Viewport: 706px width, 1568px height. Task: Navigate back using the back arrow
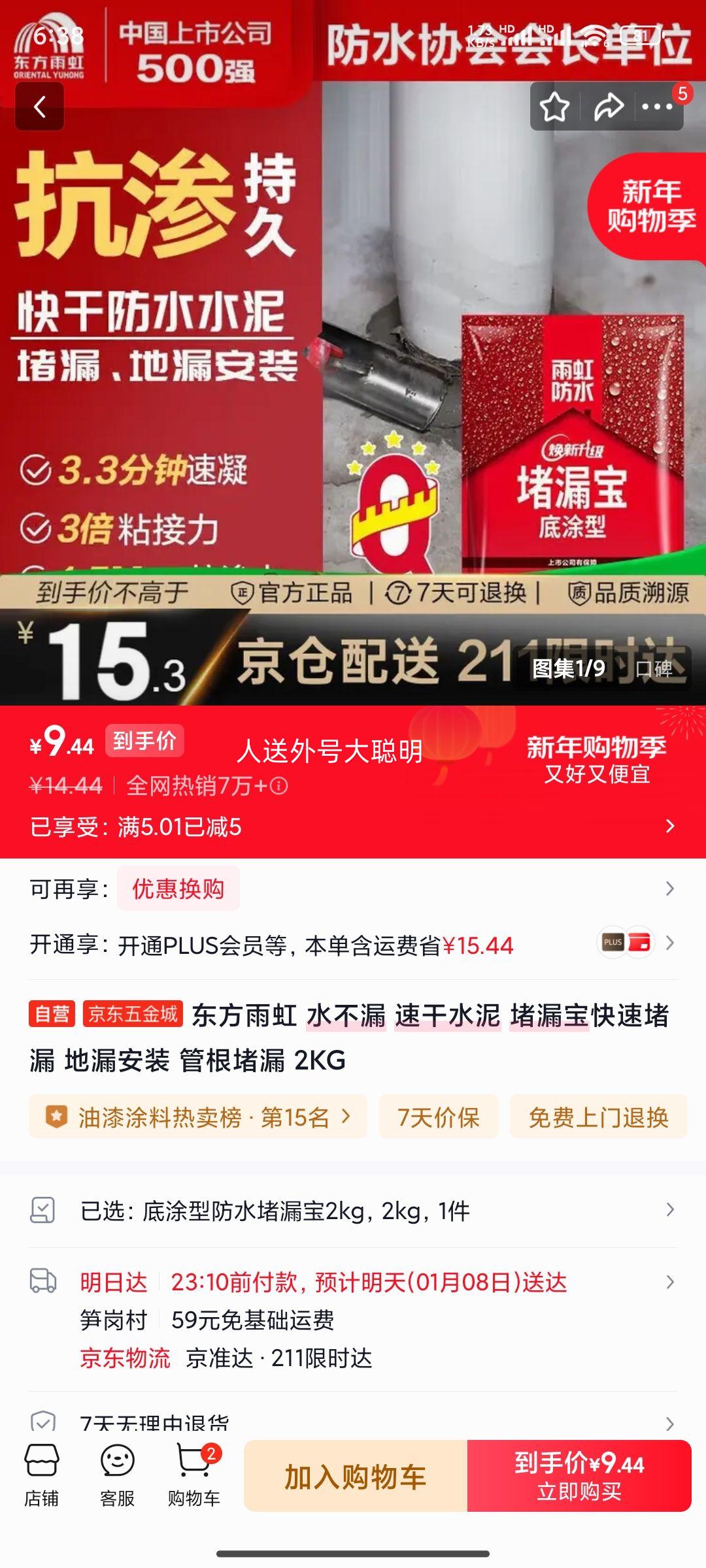[41, 107]
